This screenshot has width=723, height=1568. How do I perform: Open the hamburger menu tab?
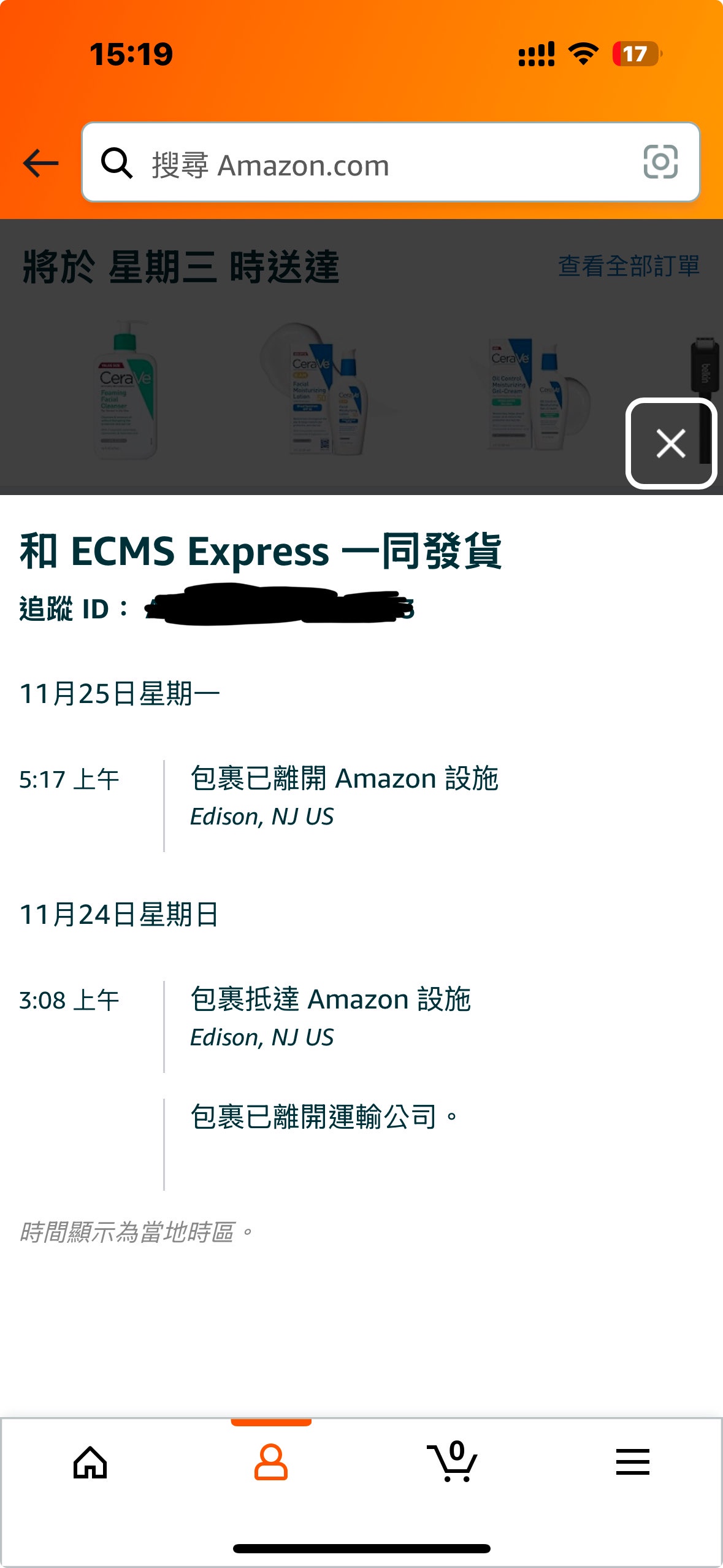pyautogui.click(x=633, y=1462)
